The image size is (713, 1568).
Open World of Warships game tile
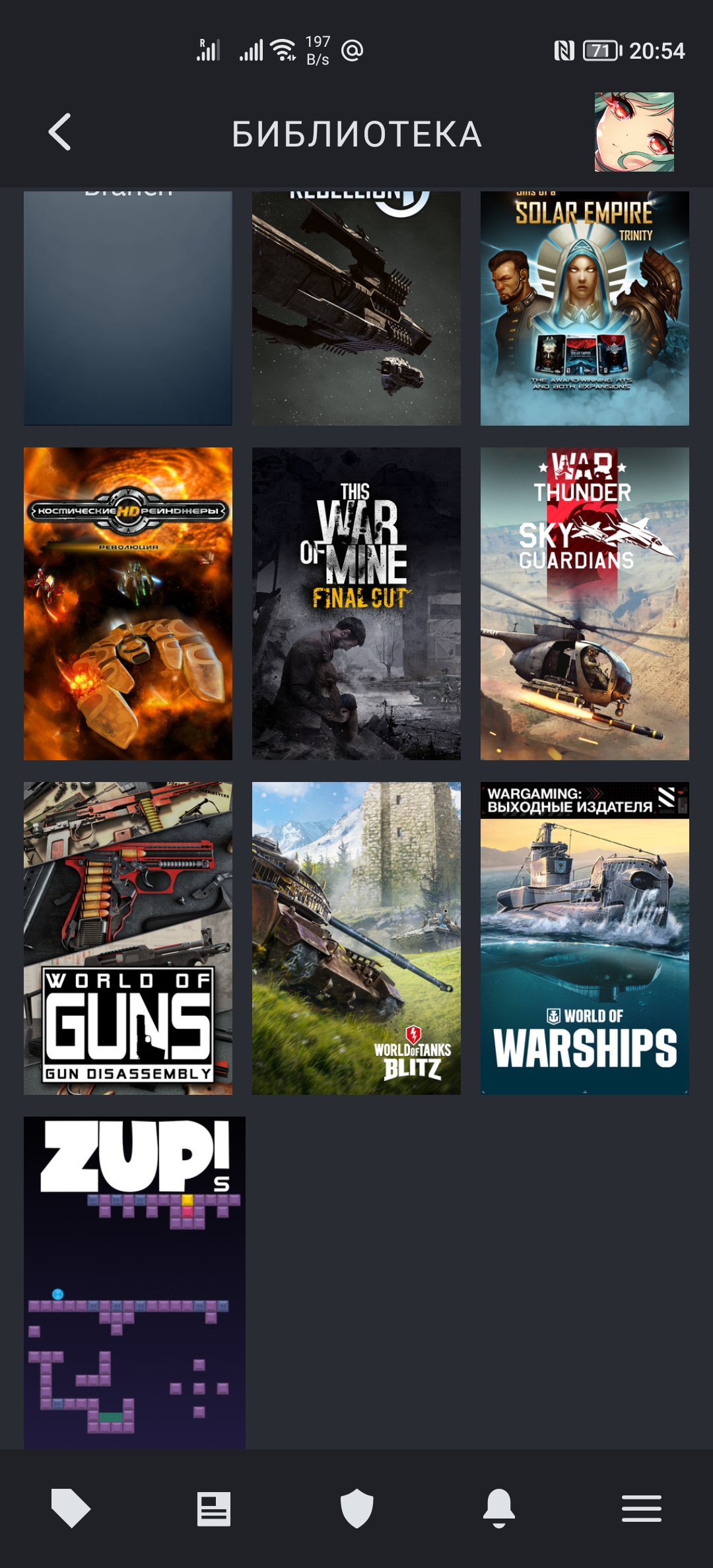coord(585,938)
